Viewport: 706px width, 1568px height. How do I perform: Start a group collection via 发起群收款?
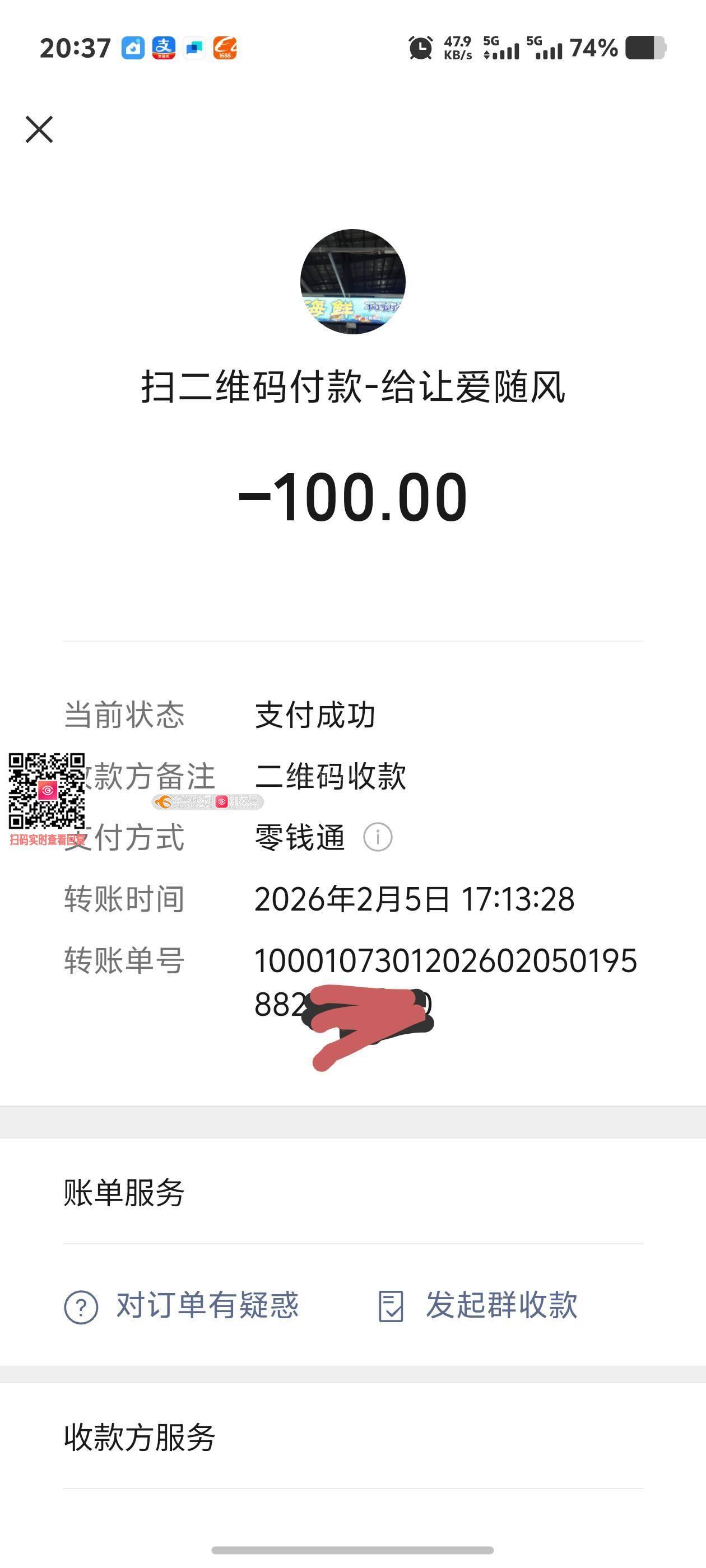click(478, 1306)
